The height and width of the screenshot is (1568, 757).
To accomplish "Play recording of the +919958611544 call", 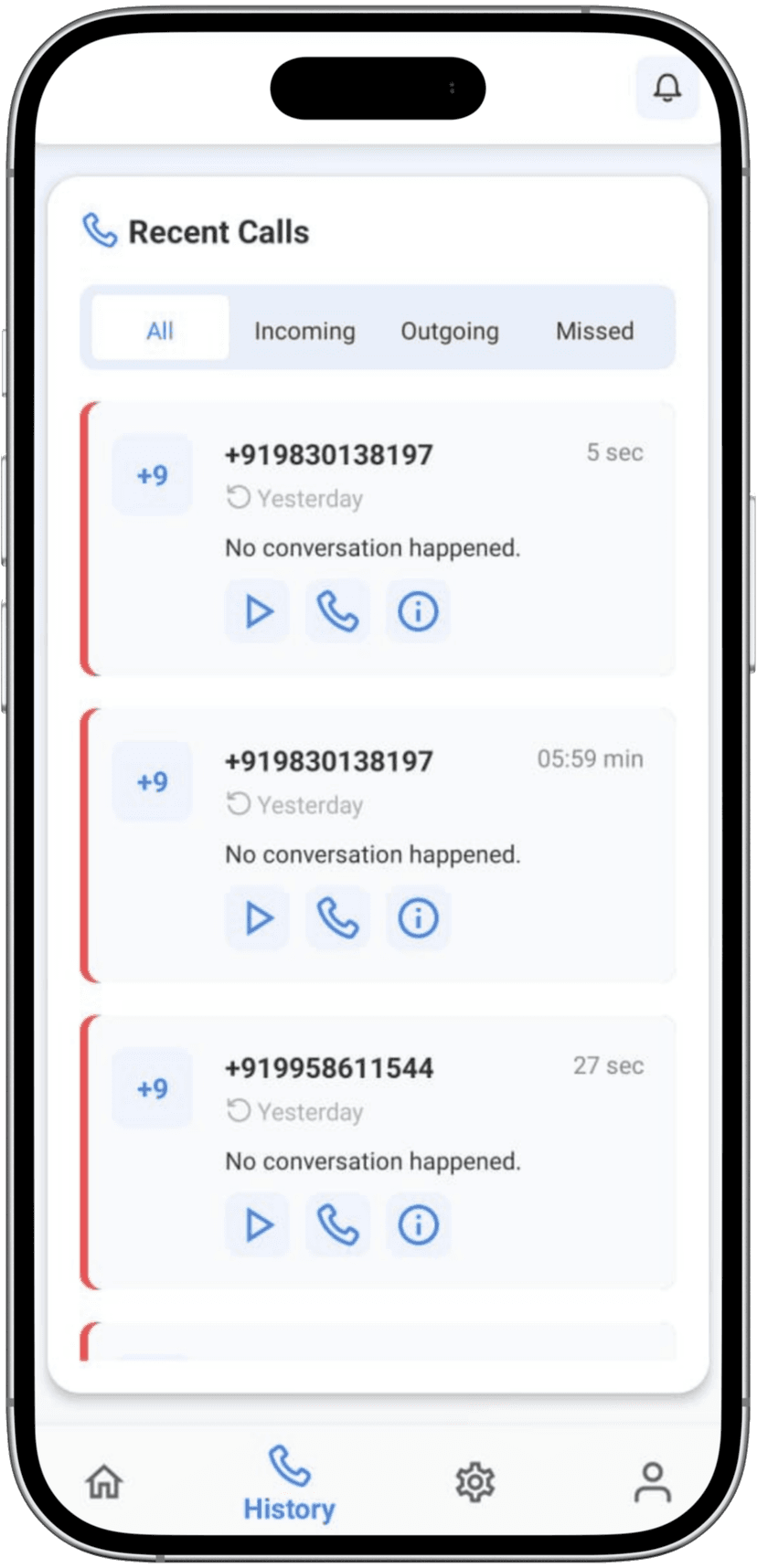I will click(258, 1225).
